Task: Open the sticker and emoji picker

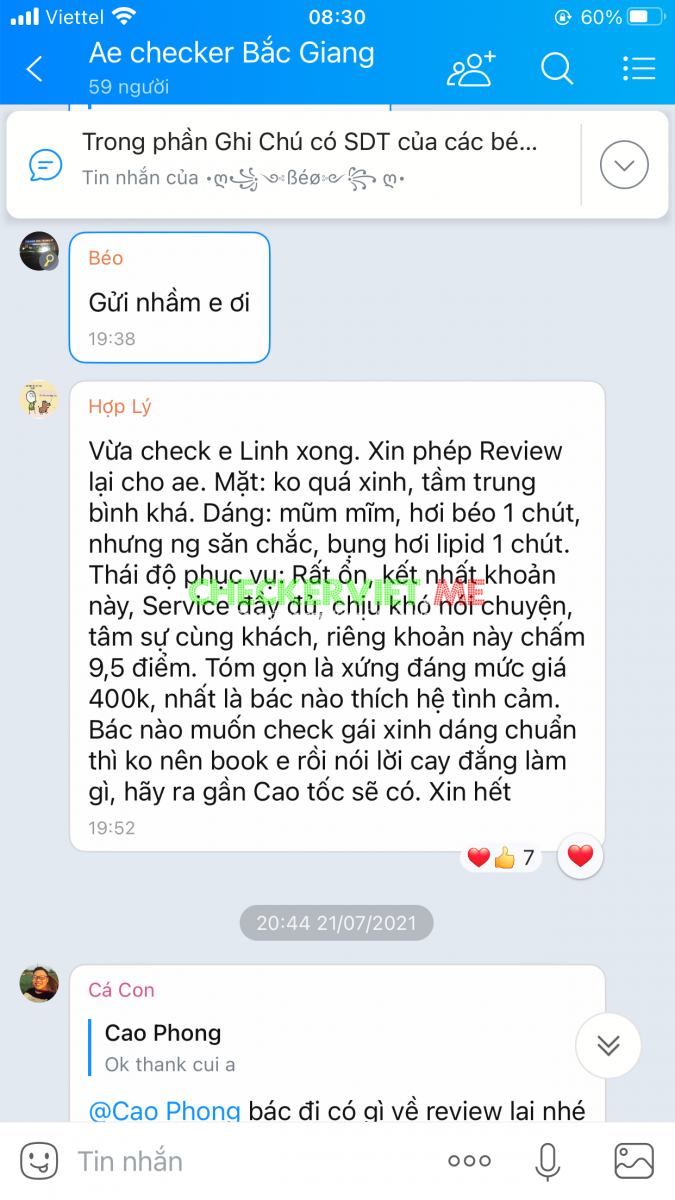Action: (x=39, y=1161)
